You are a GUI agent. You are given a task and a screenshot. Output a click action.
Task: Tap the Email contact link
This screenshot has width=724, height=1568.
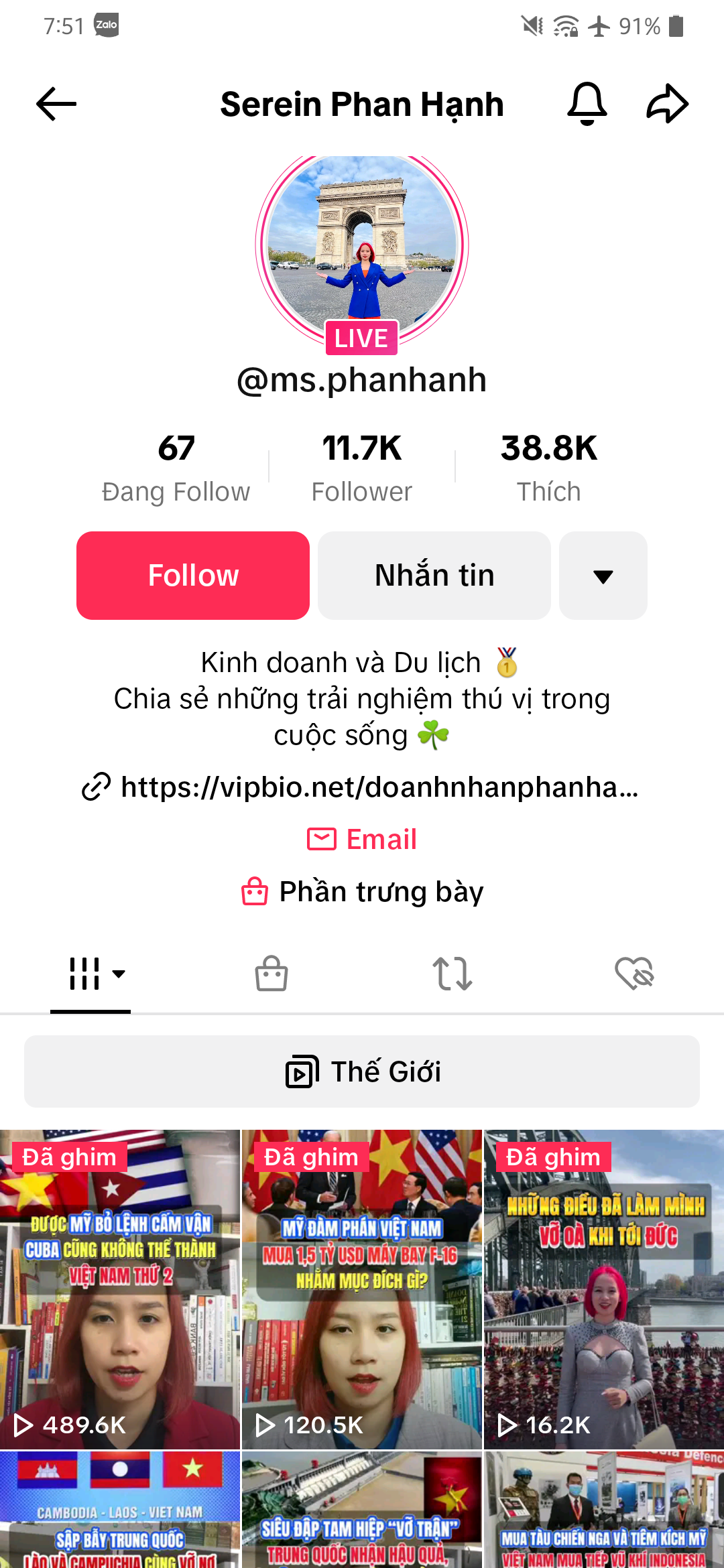click(x=362, y=839)
